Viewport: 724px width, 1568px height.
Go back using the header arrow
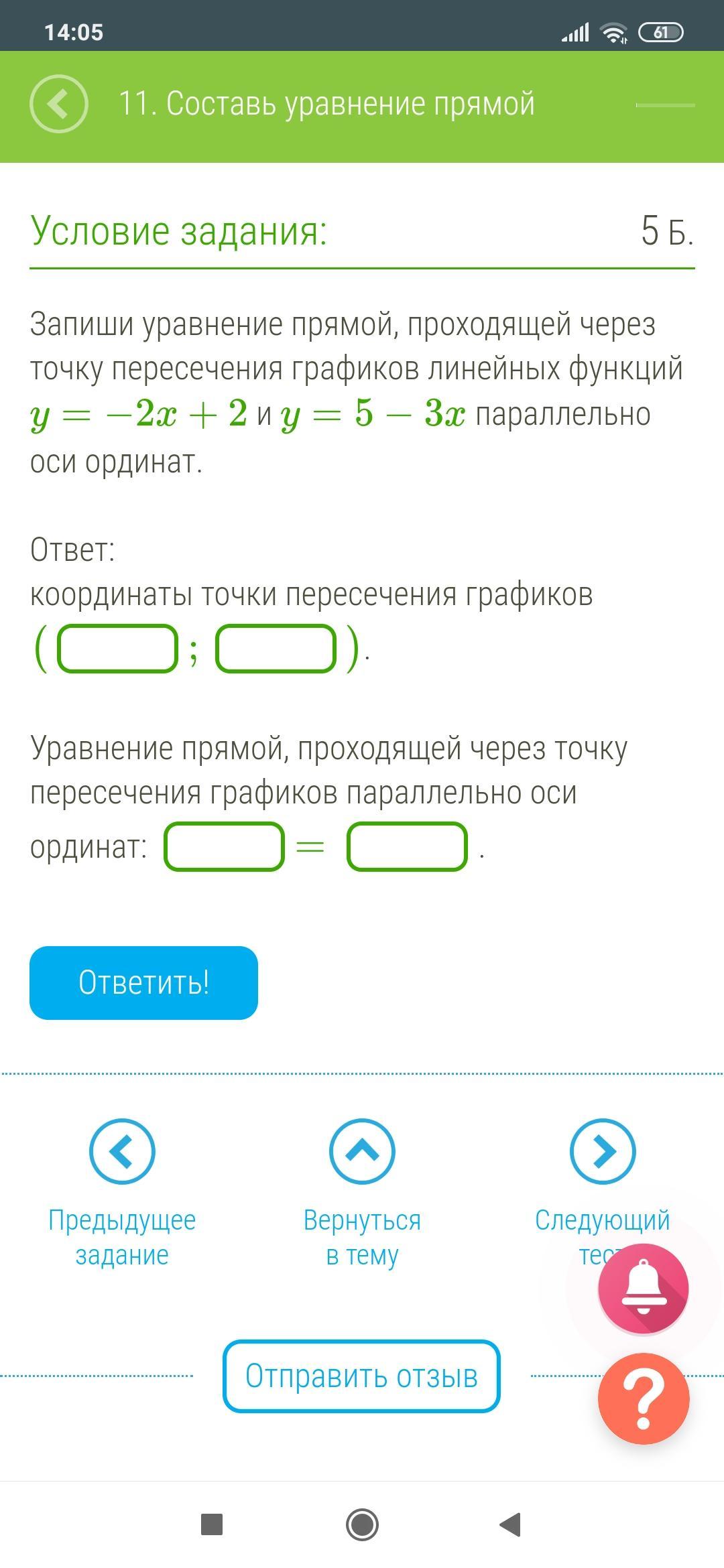(59, 104)
